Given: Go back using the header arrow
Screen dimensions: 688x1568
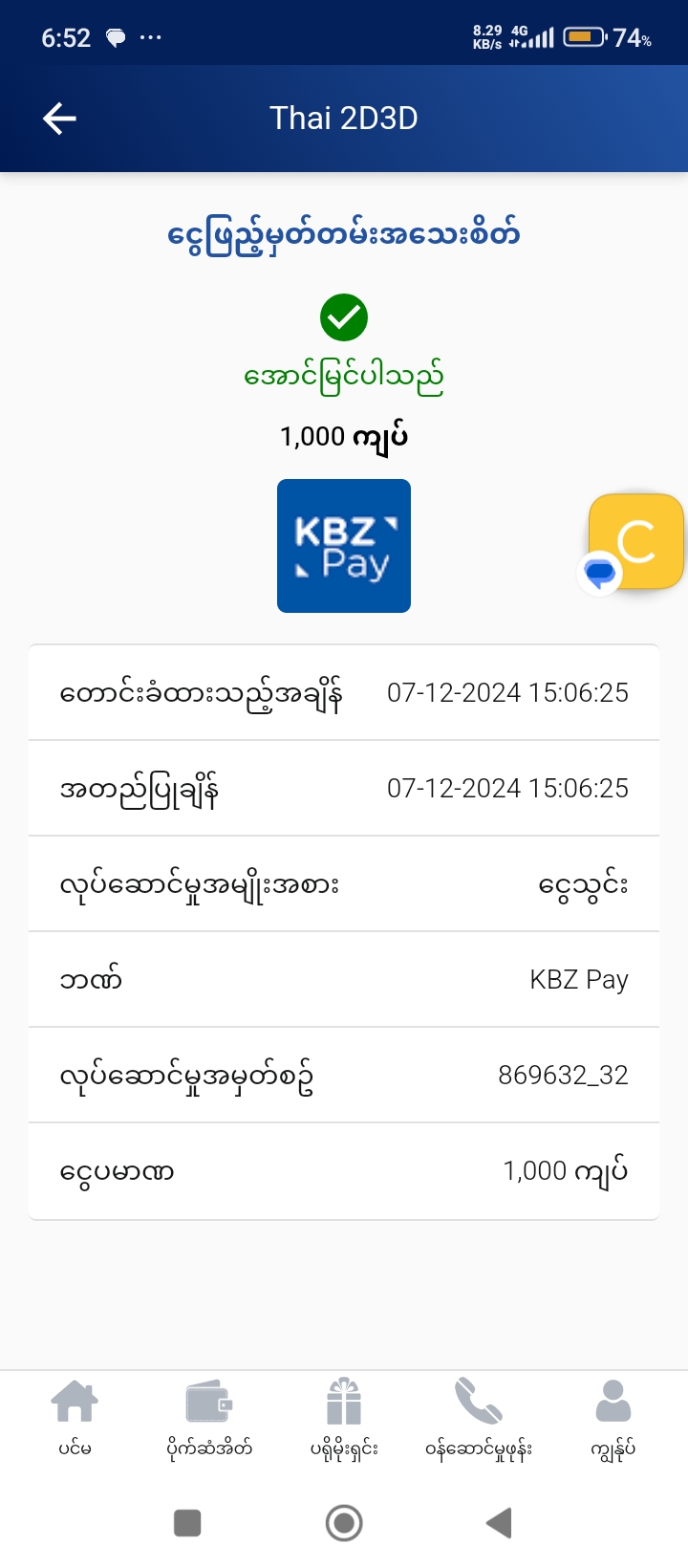Looking at the screenshot, I should [59, 119].
